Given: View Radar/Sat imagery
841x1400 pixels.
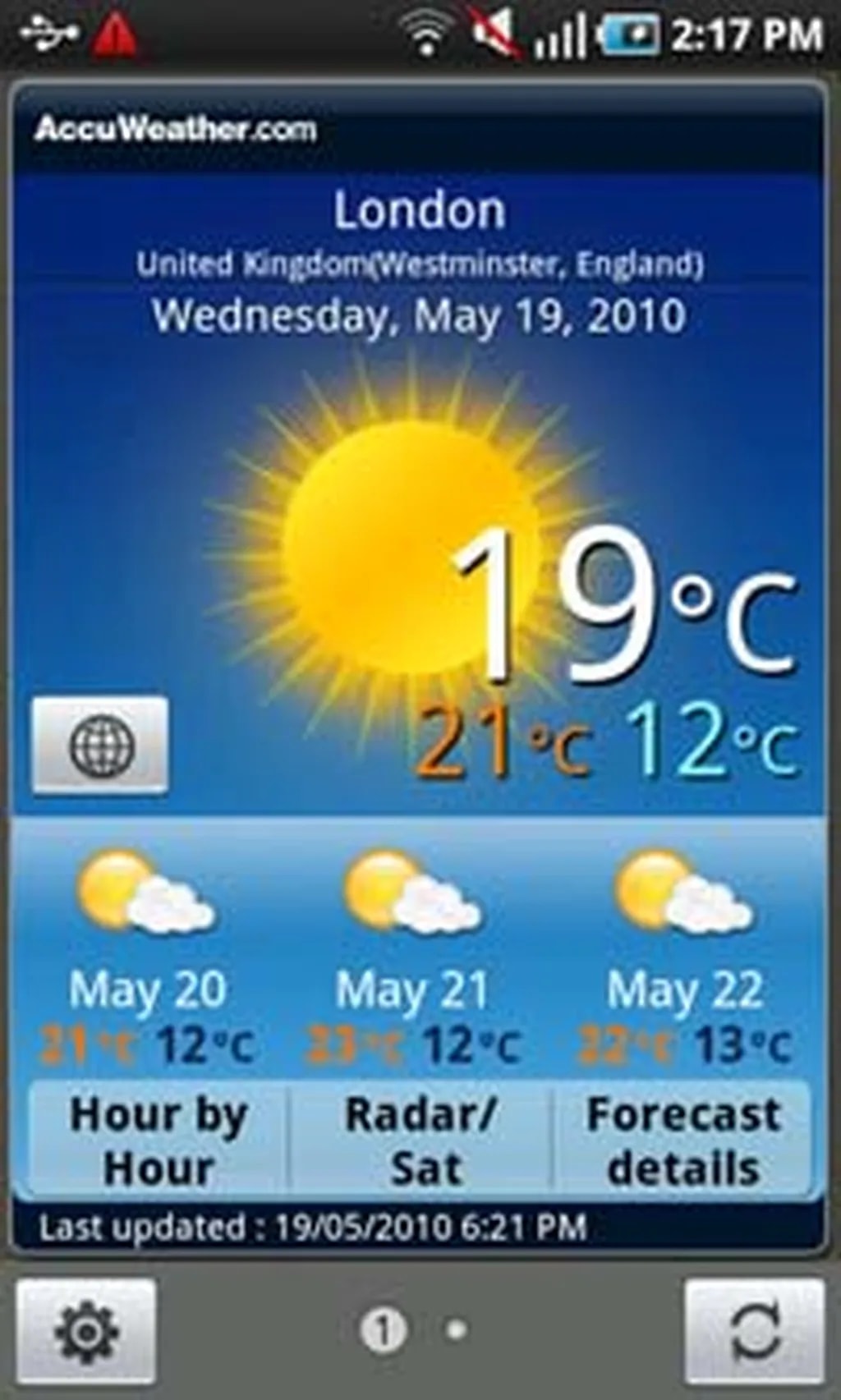Looking at the screenshot, I should click(420, 1141).
